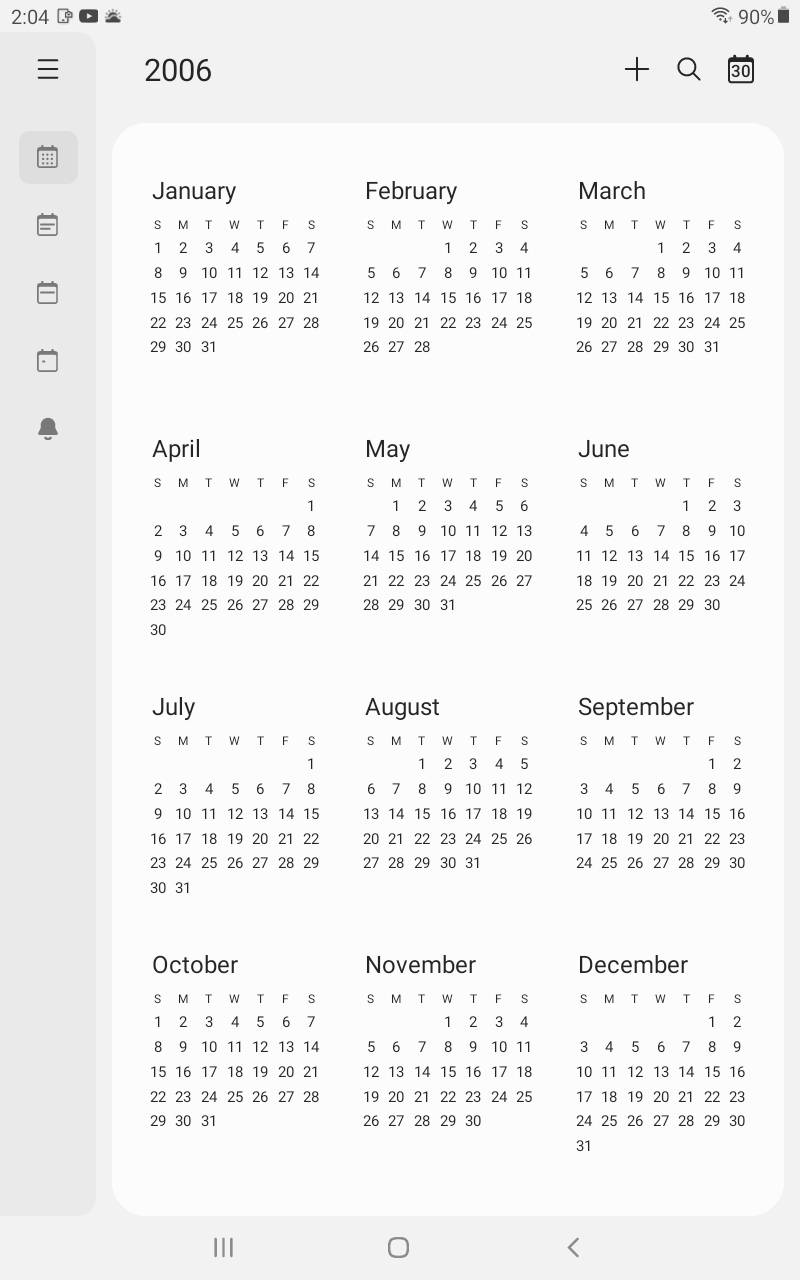Viewport: 800px width, 1280px height.
Task: Switch to the month view in side rail
Action: tap(48, 225)
